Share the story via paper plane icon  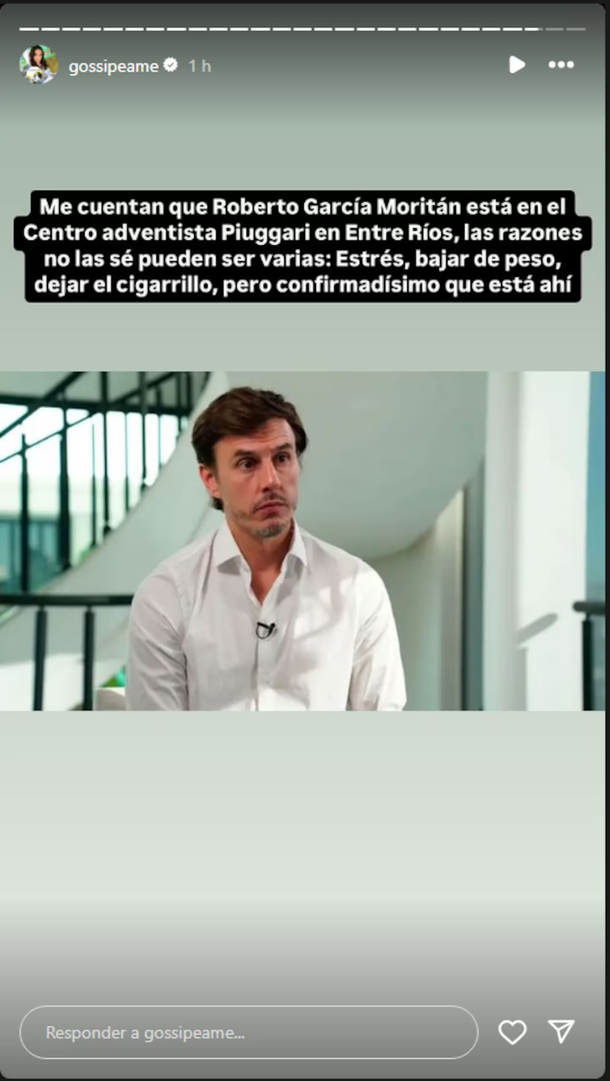point(562,1032)
